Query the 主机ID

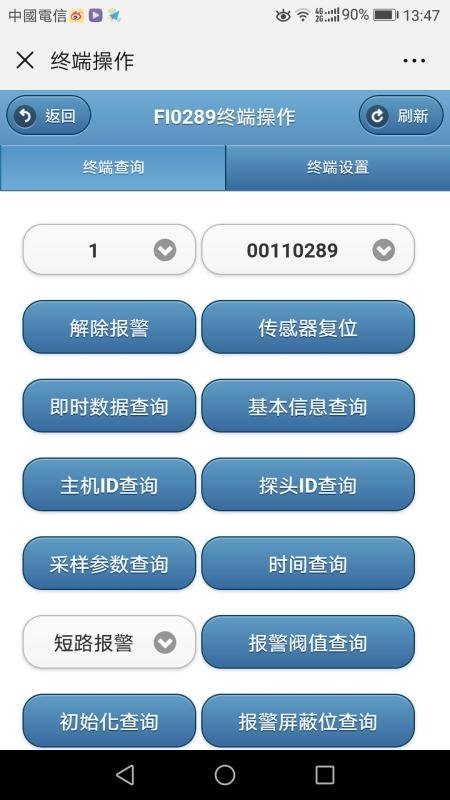109,485
